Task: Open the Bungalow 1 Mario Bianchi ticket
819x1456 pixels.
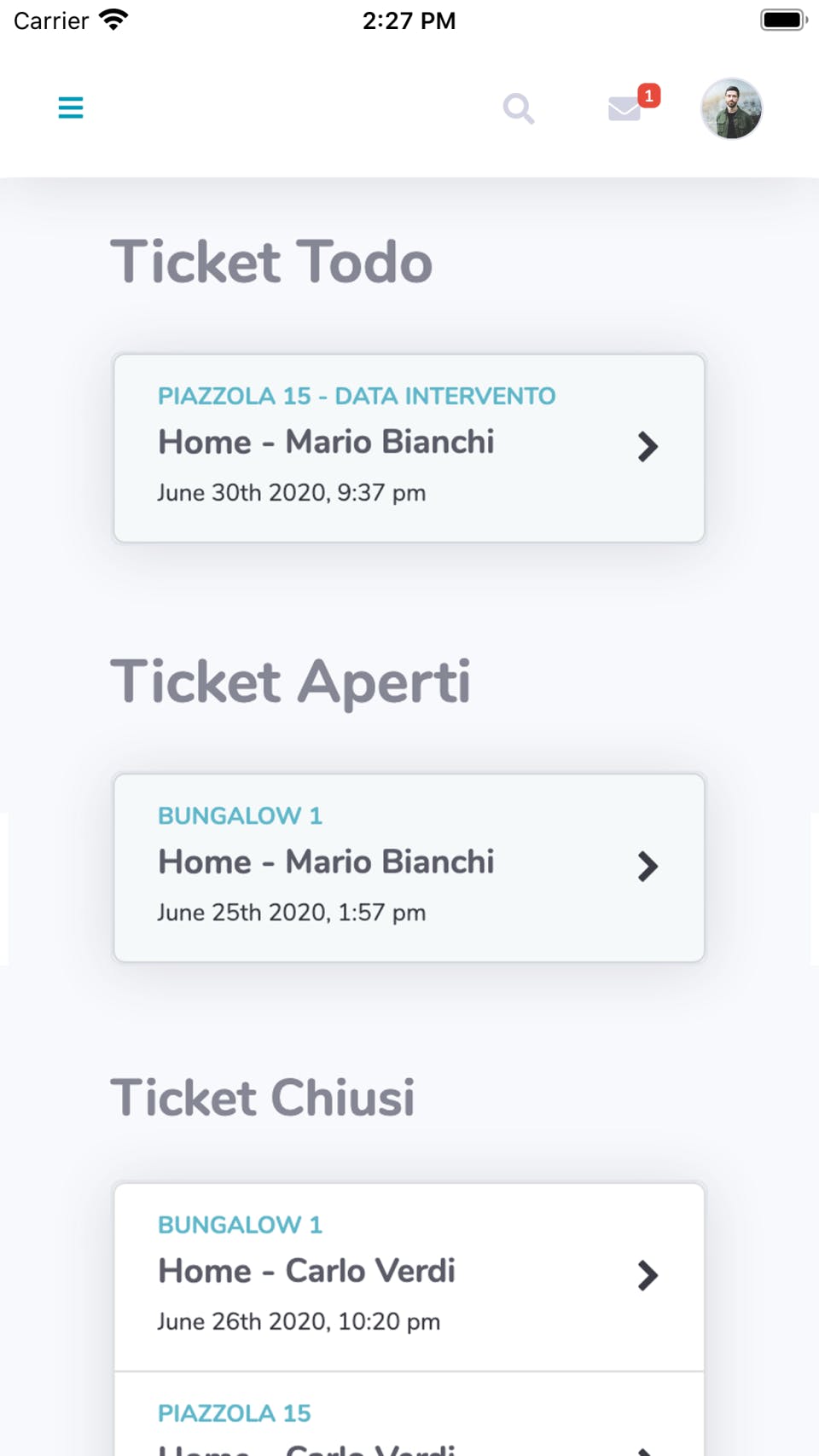Action: point(409,867)
